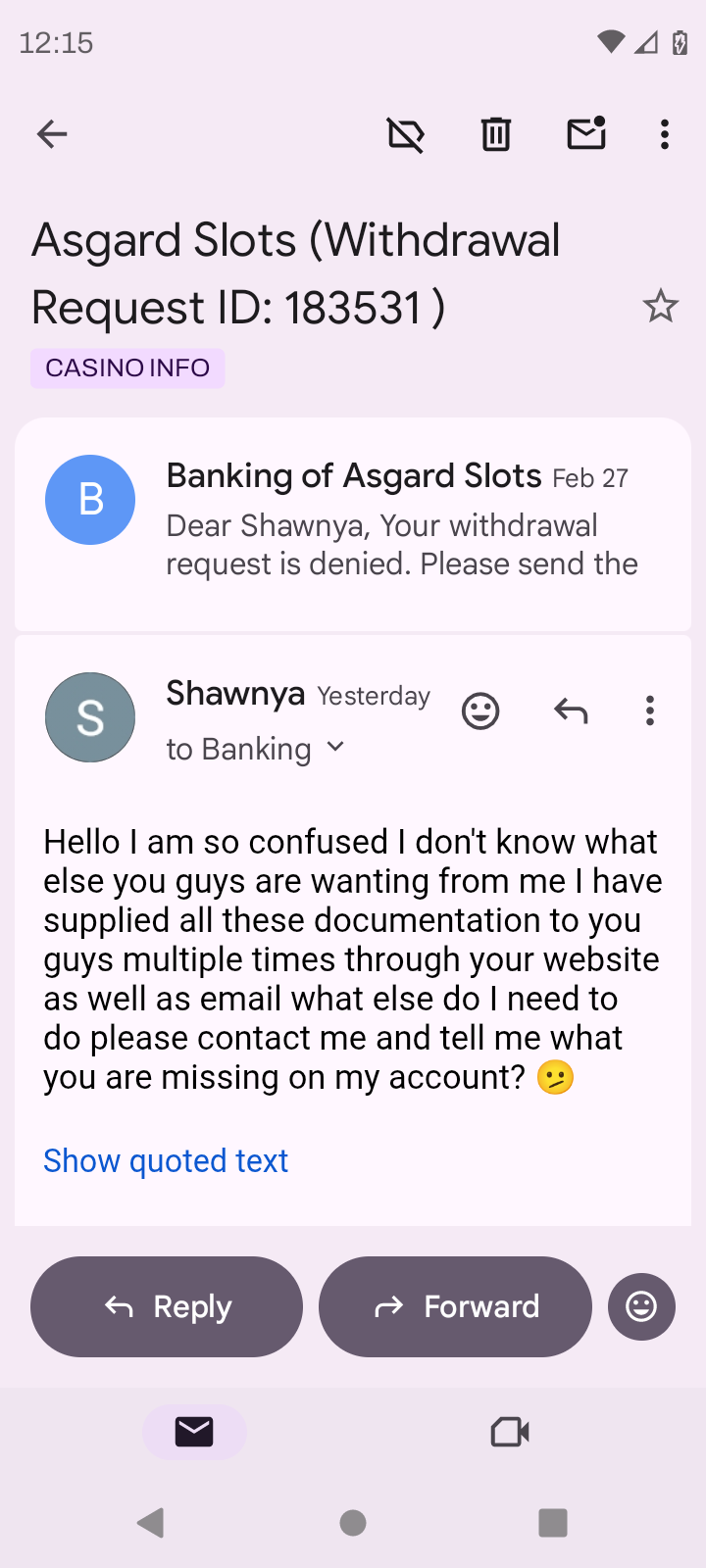Open Shawnya's sender avatar
This screenshot has width=706, height=1568.
tap(90, 717)
